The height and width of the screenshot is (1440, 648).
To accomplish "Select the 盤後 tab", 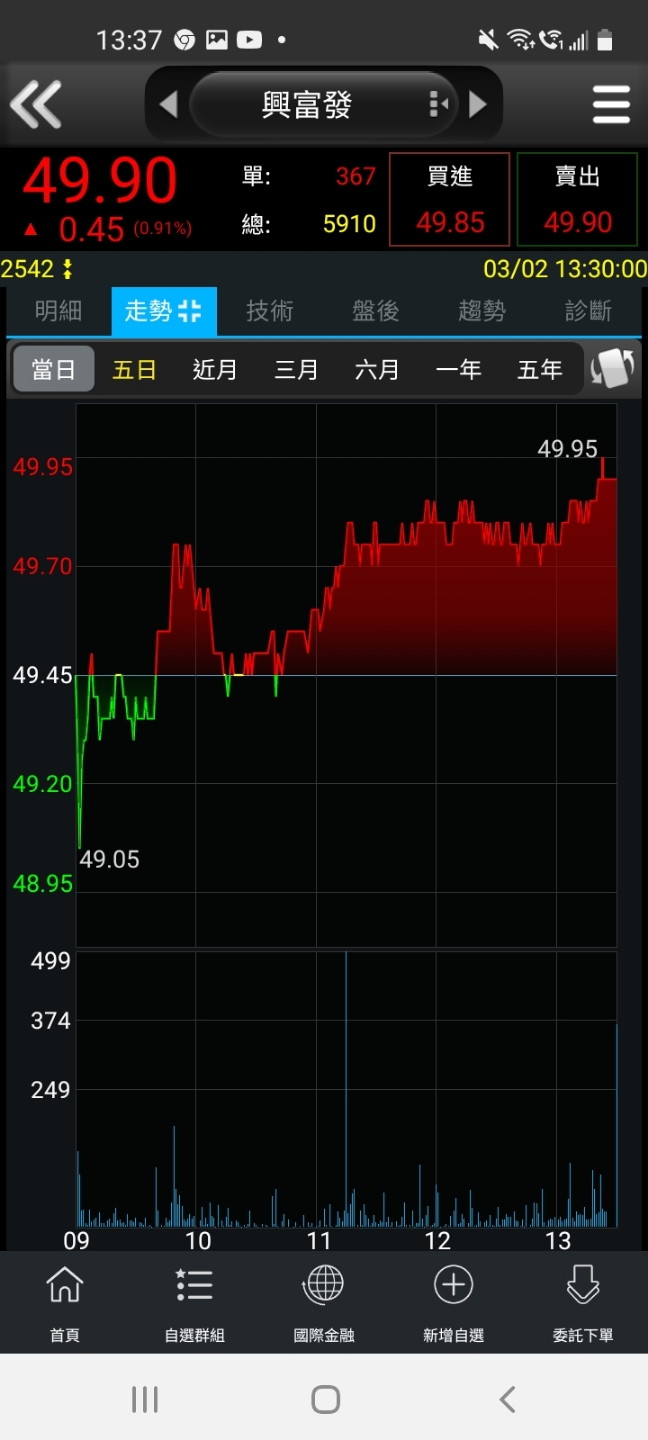I will (x=376, y=311).
